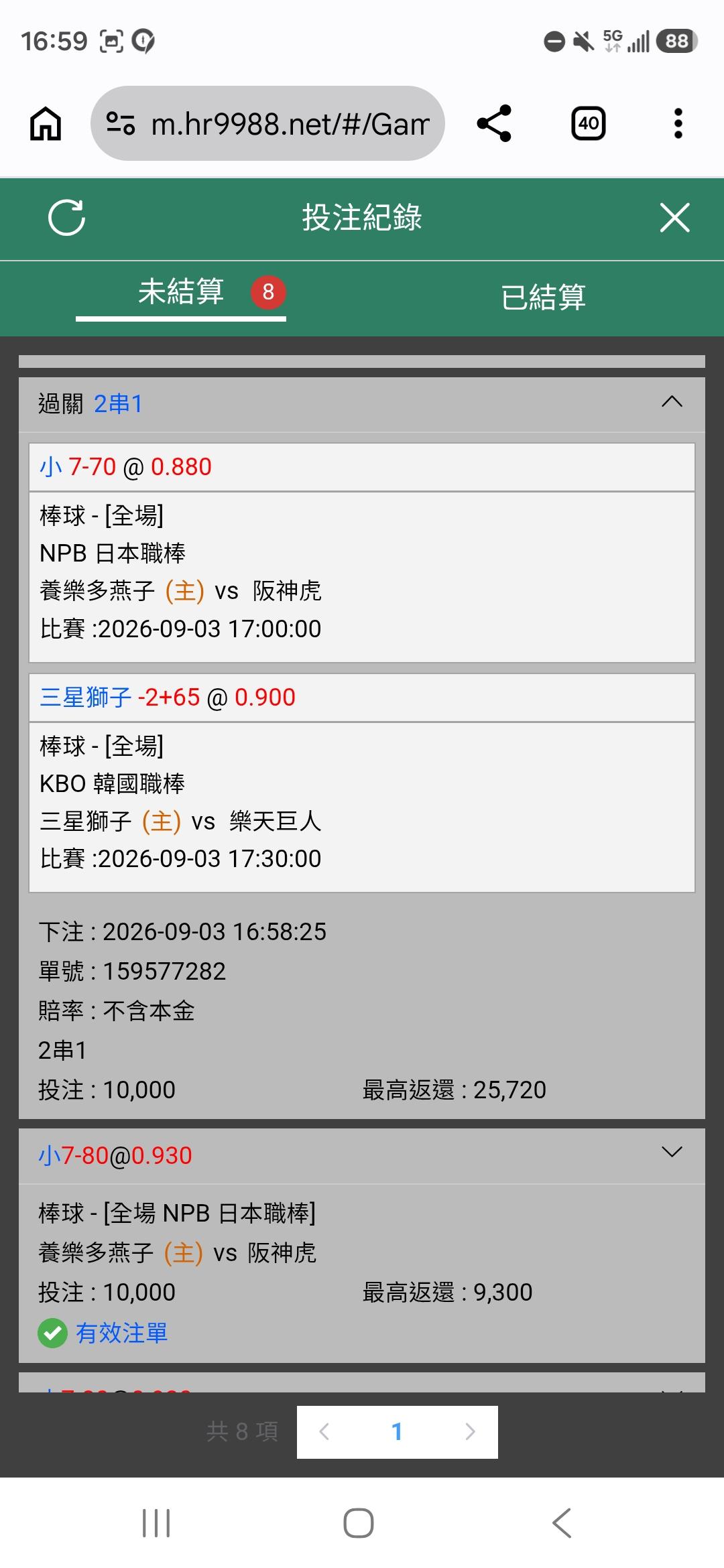This screenshot has width=724, height=1568.
Task: Go to the previous records page
Action: [x=324, y=1432]
